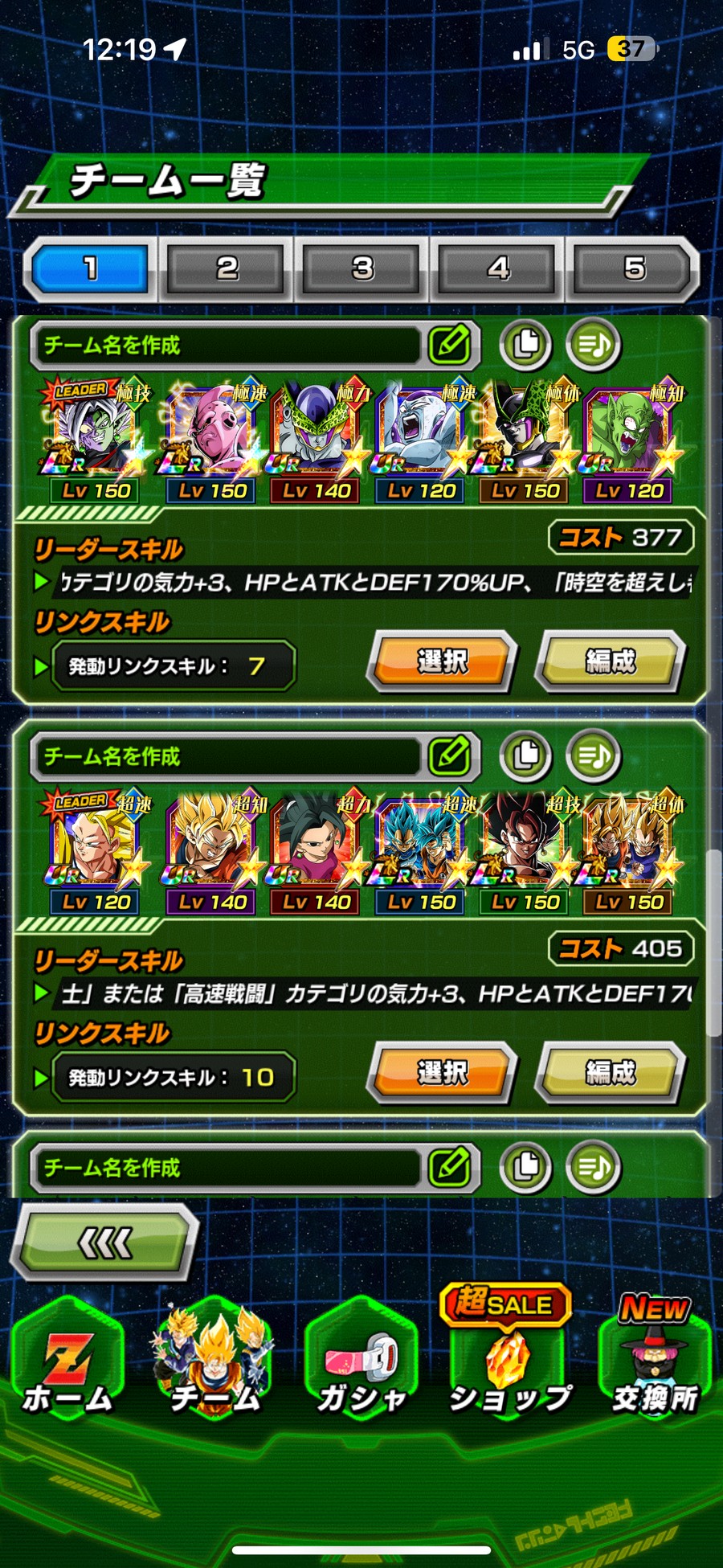This screenshot has height=1568, width=723.
Task: Open music playlist icon for cost 377 team
Action: point(594,345)
